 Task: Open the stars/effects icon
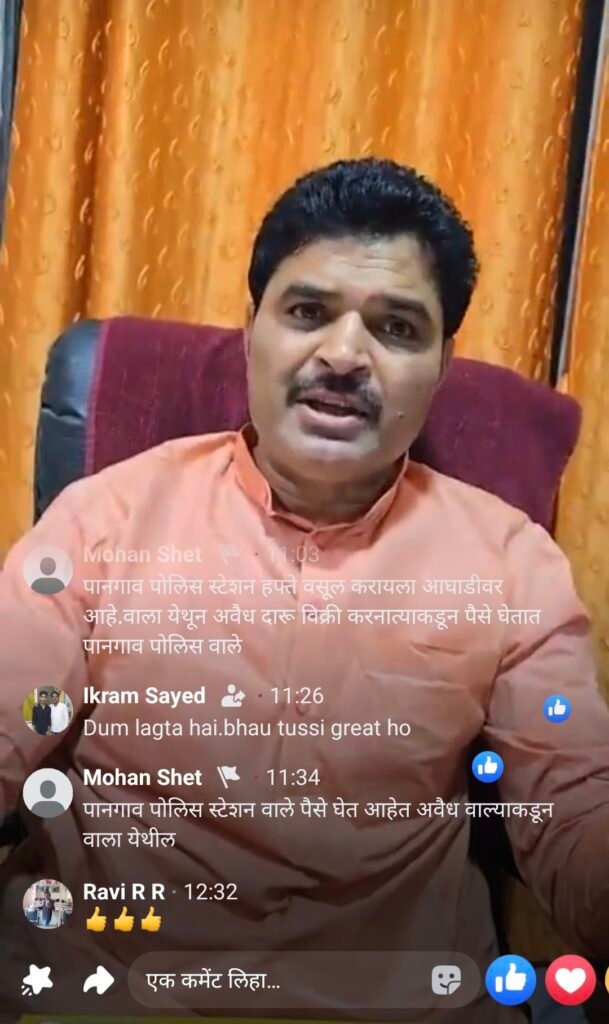tap(37, 980)
